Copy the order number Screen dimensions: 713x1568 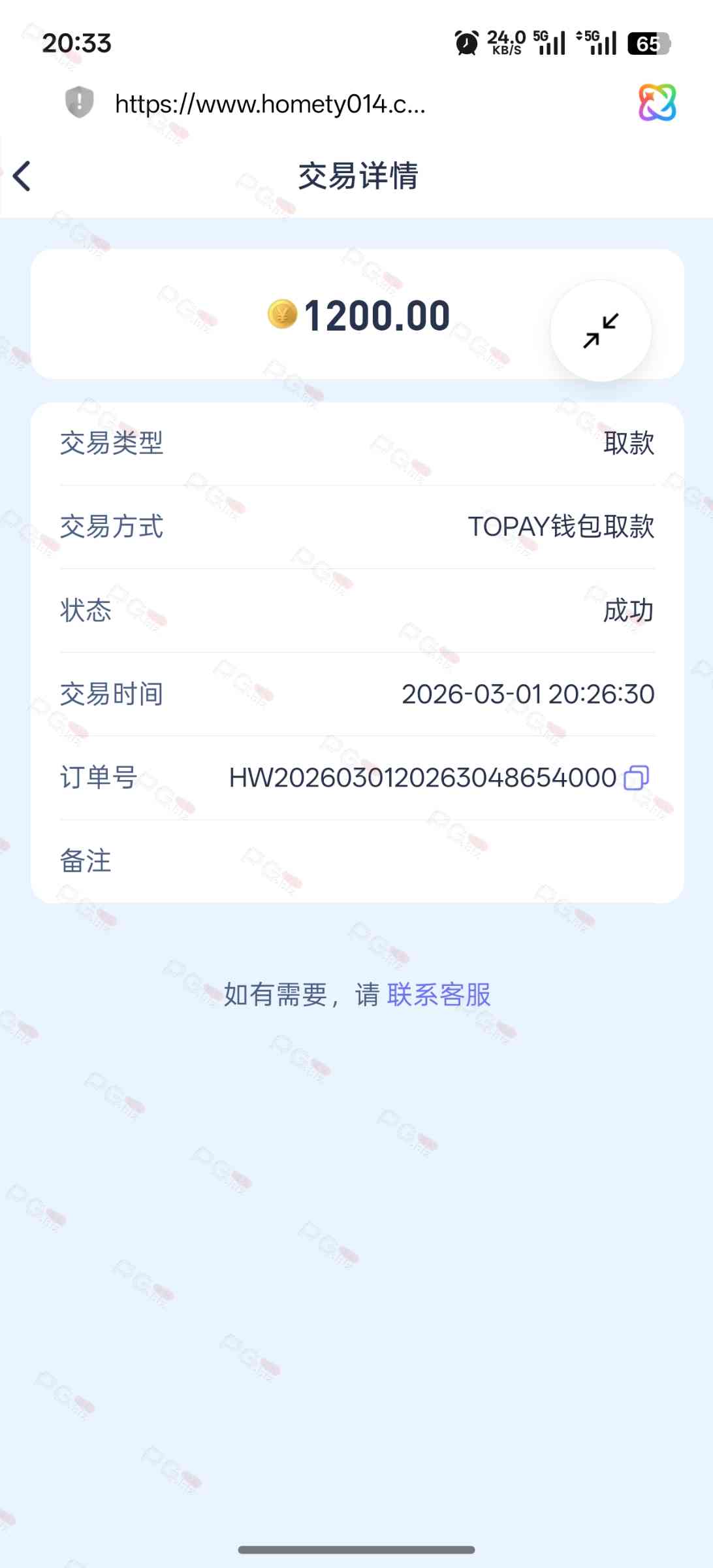coord(636,777)
